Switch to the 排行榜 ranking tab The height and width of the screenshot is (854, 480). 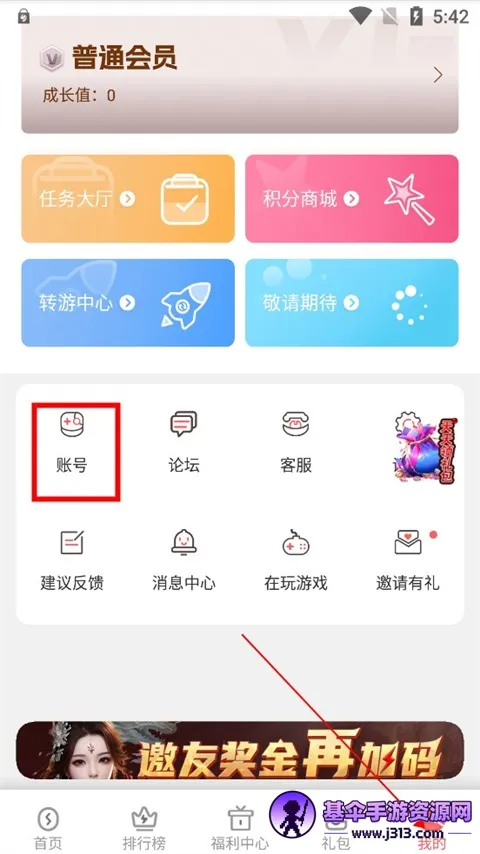click(x=144, y=828)
